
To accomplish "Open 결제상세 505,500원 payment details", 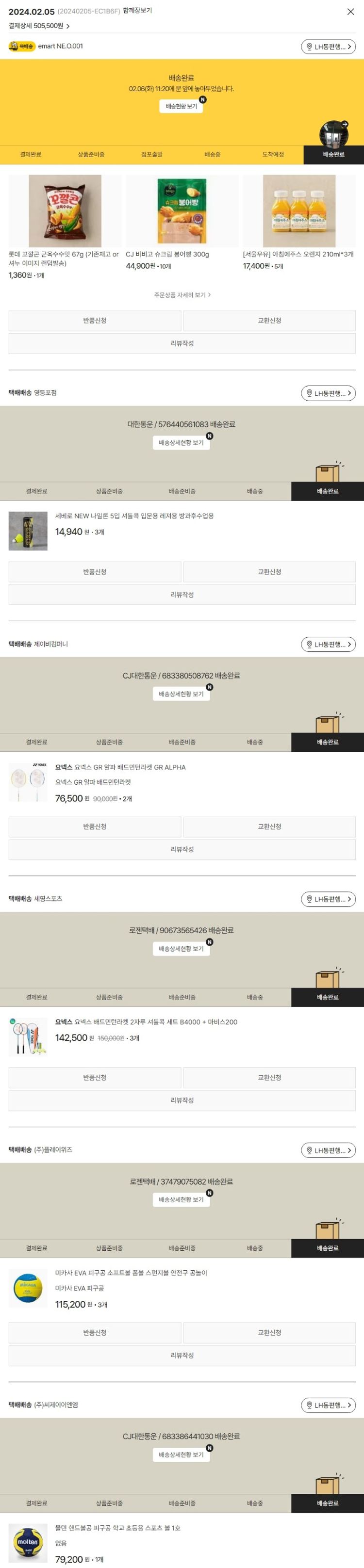I will pos(39,26).
